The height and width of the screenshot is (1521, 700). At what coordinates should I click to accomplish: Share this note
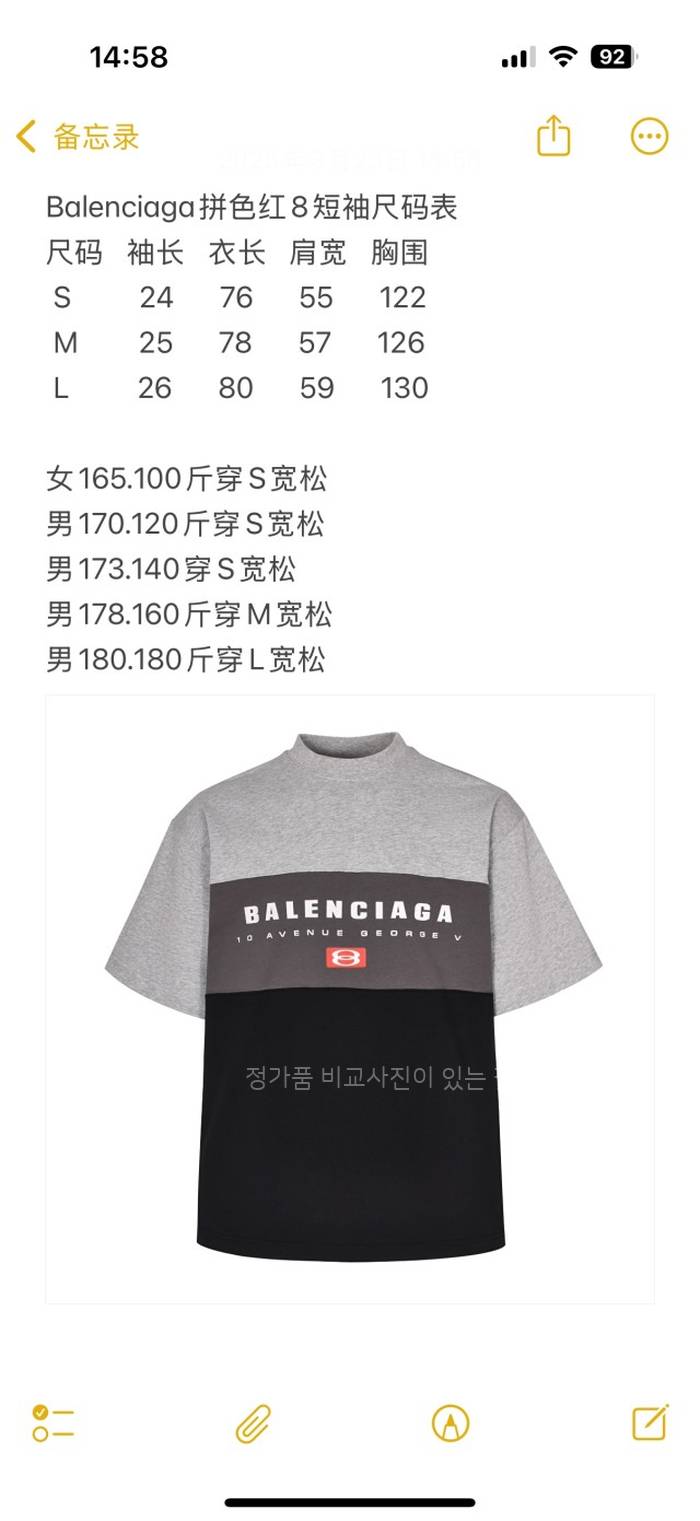click(x=553, y=136)
